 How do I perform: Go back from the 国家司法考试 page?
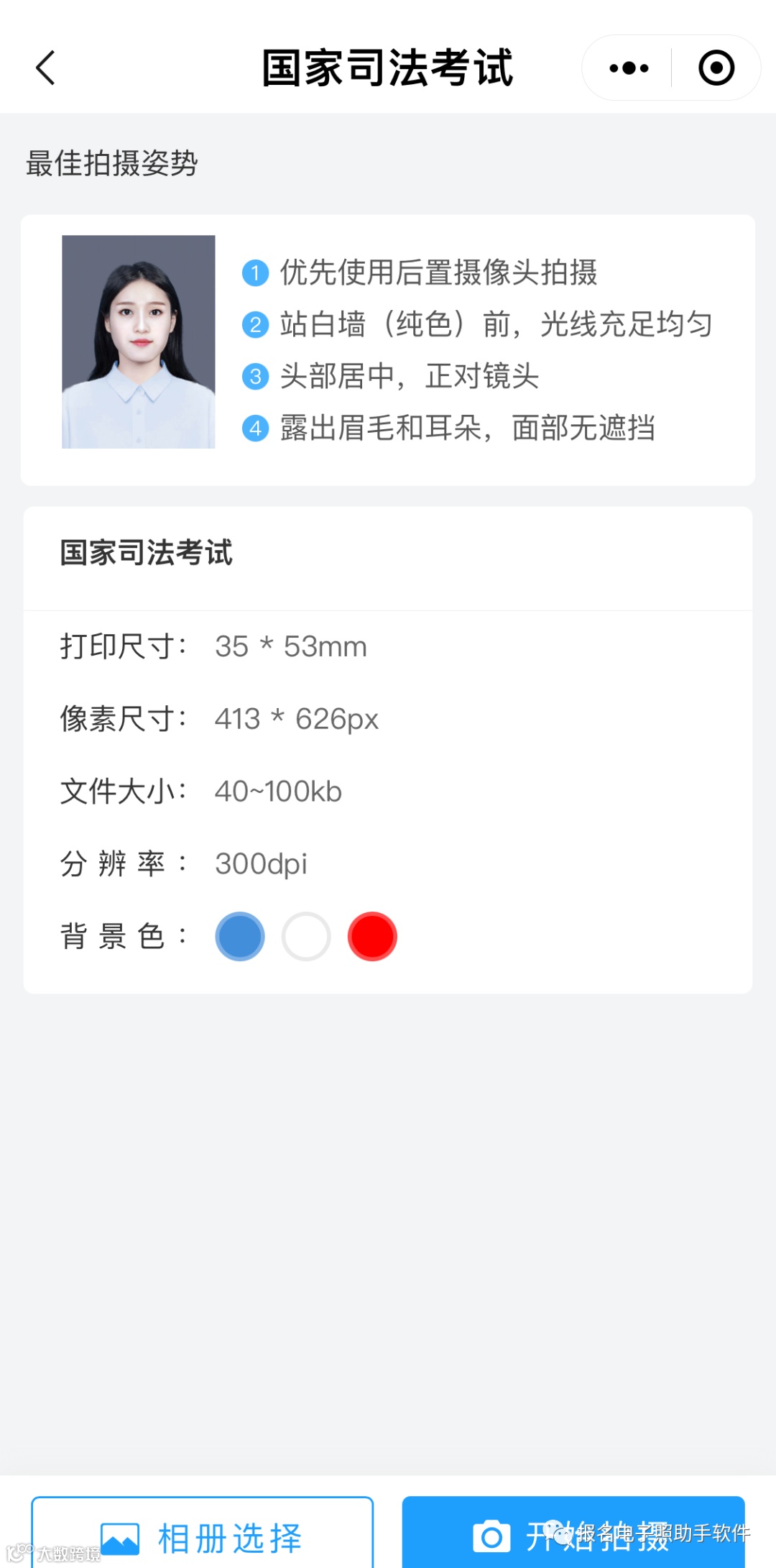pos(46,68)
